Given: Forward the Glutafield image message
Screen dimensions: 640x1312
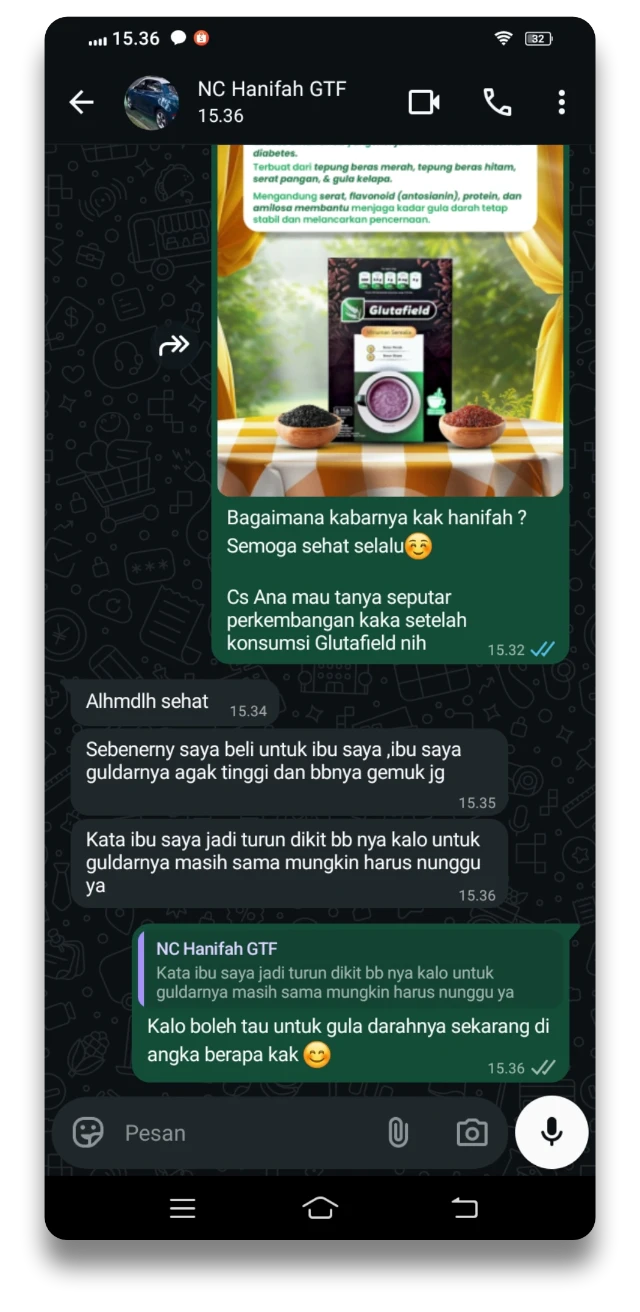Looking at the screenshot, I should click(x=174, y=346).
